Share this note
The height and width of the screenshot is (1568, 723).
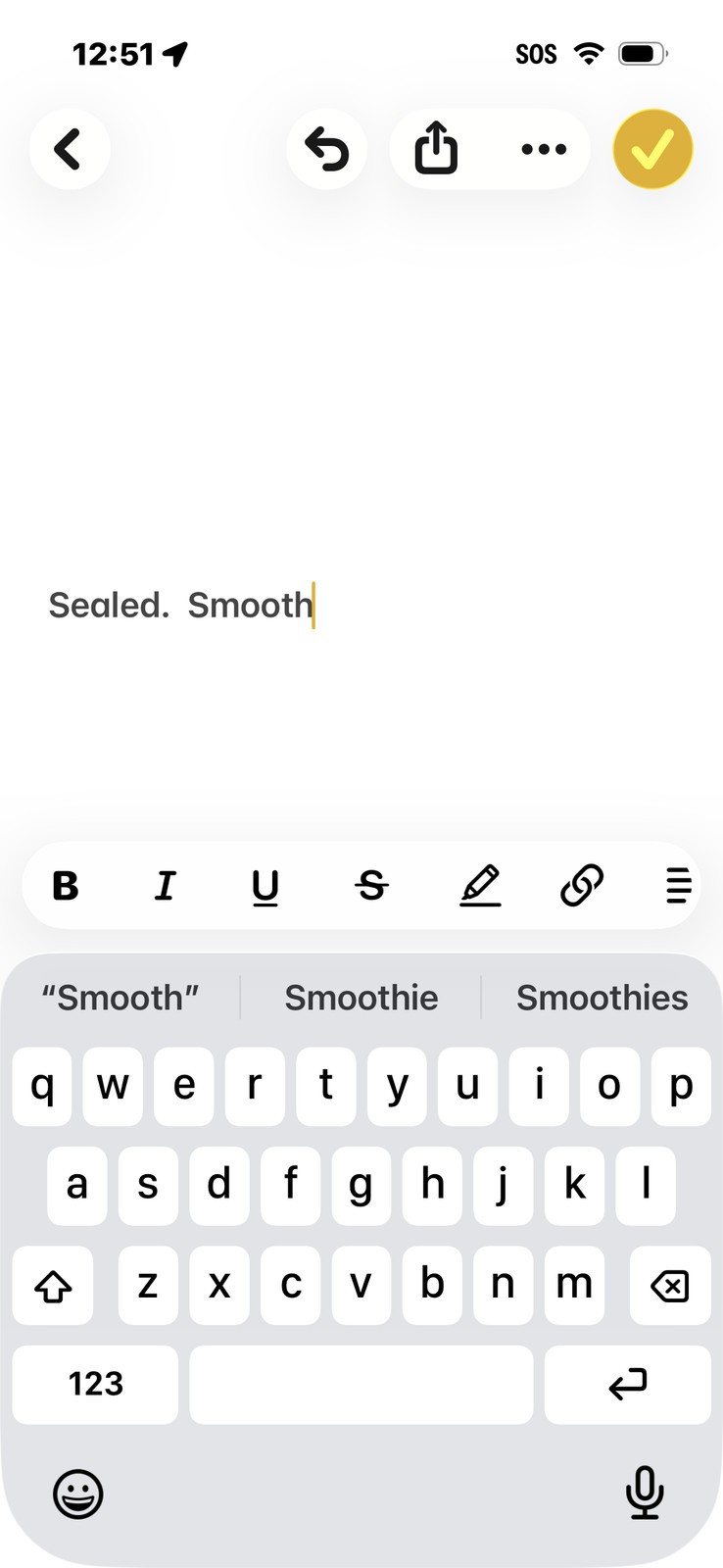[x=436, y=149]
